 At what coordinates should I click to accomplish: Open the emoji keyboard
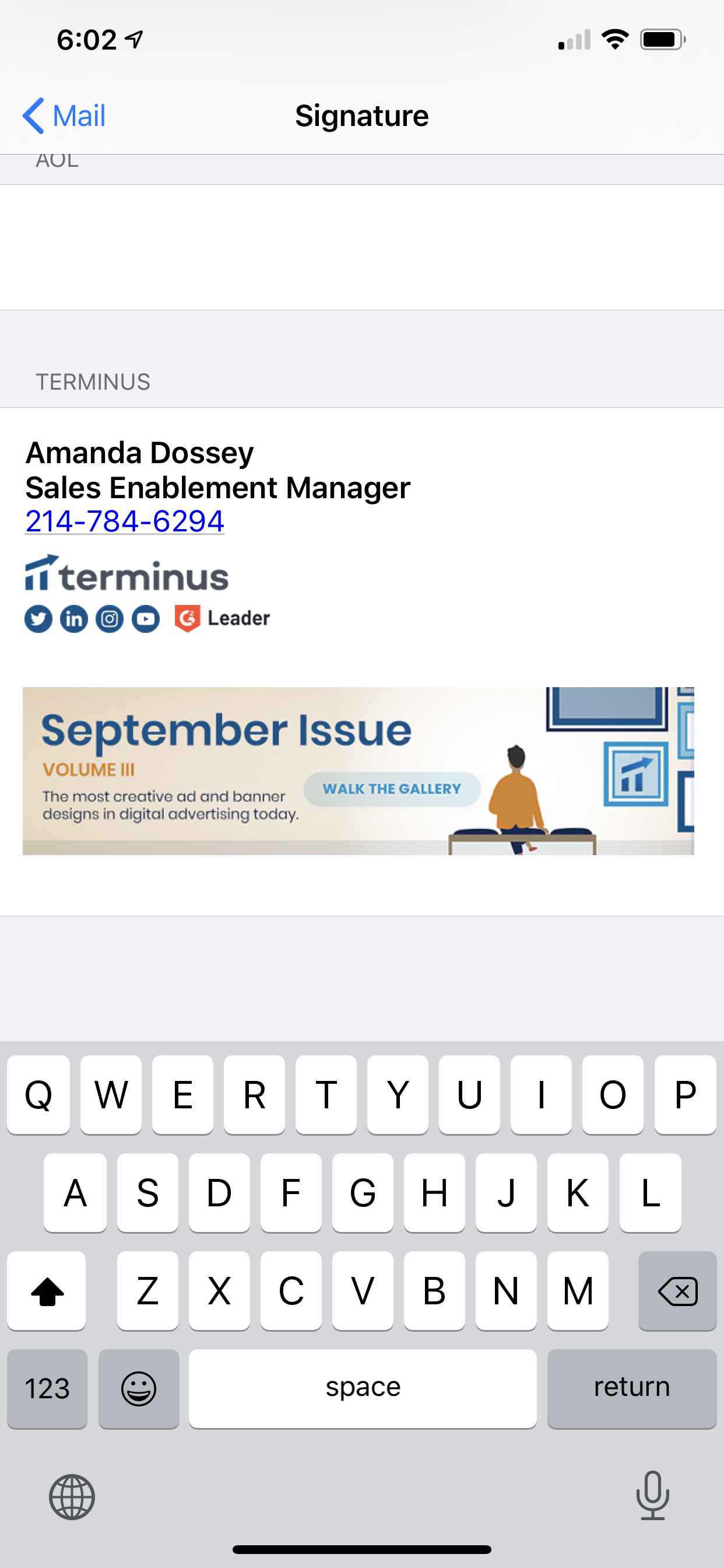(139, 1388)
